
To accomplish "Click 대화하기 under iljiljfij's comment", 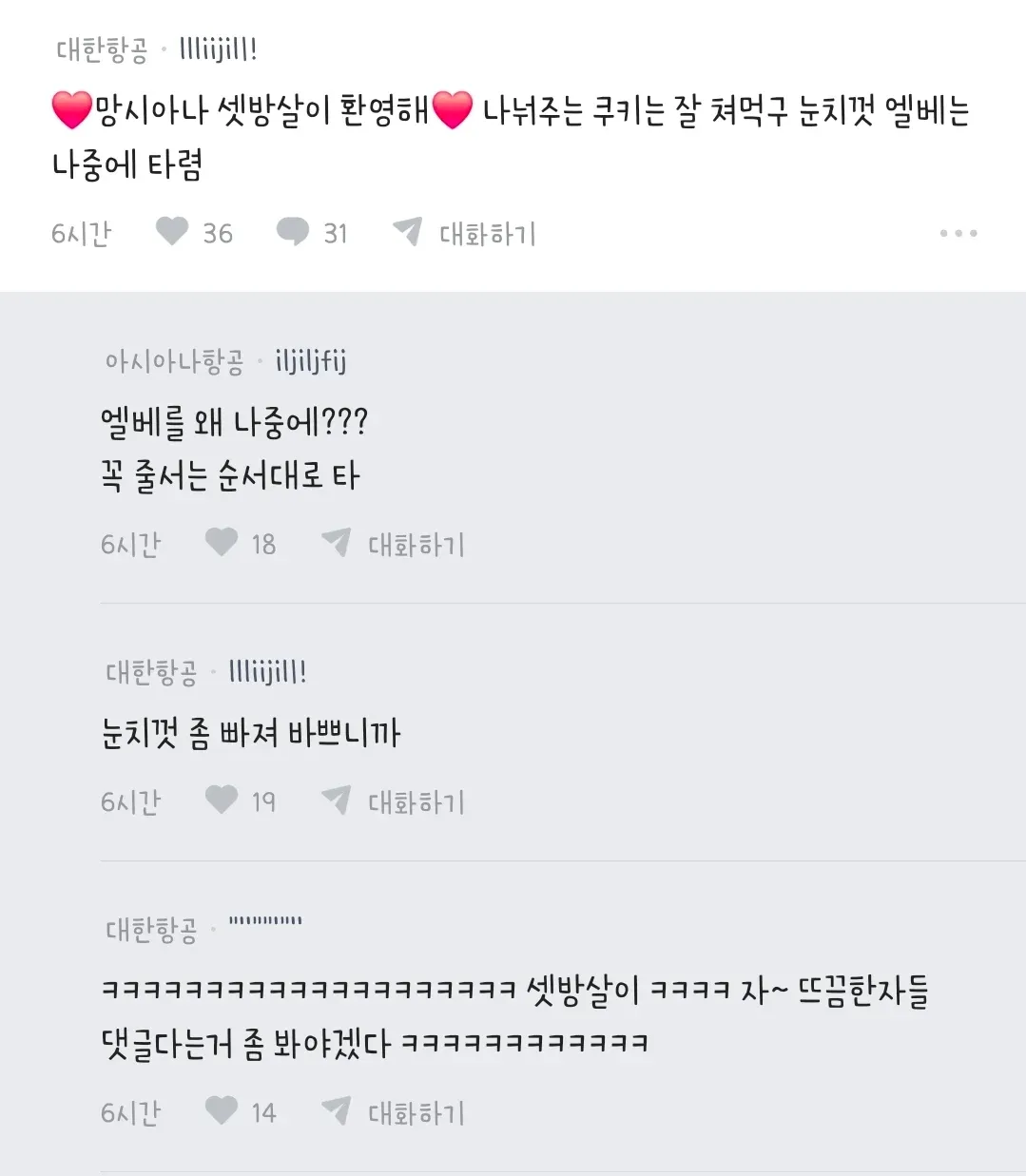I will (416, 543).
